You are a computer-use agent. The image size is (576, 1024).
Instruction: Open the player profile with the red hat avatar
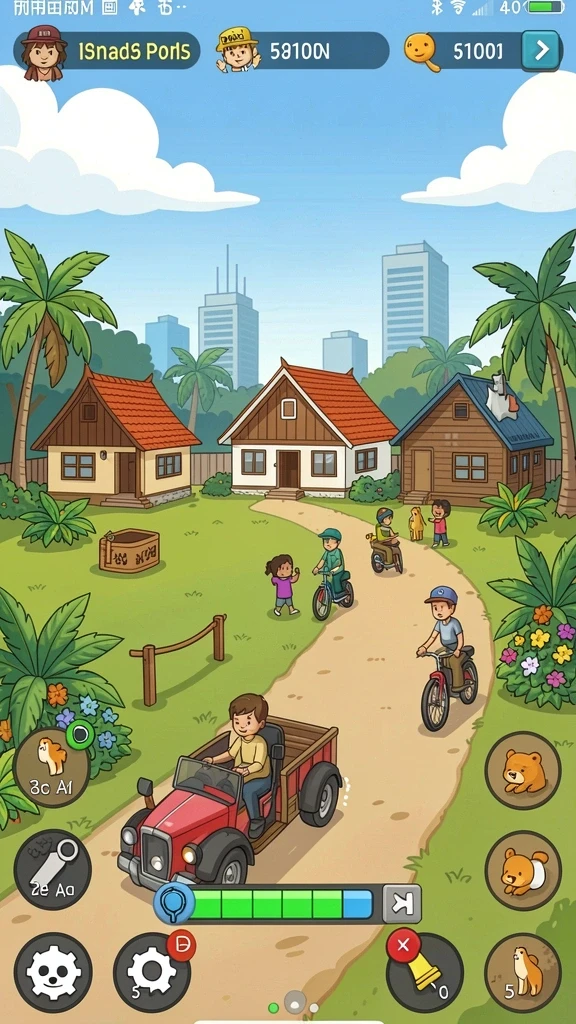108,51
